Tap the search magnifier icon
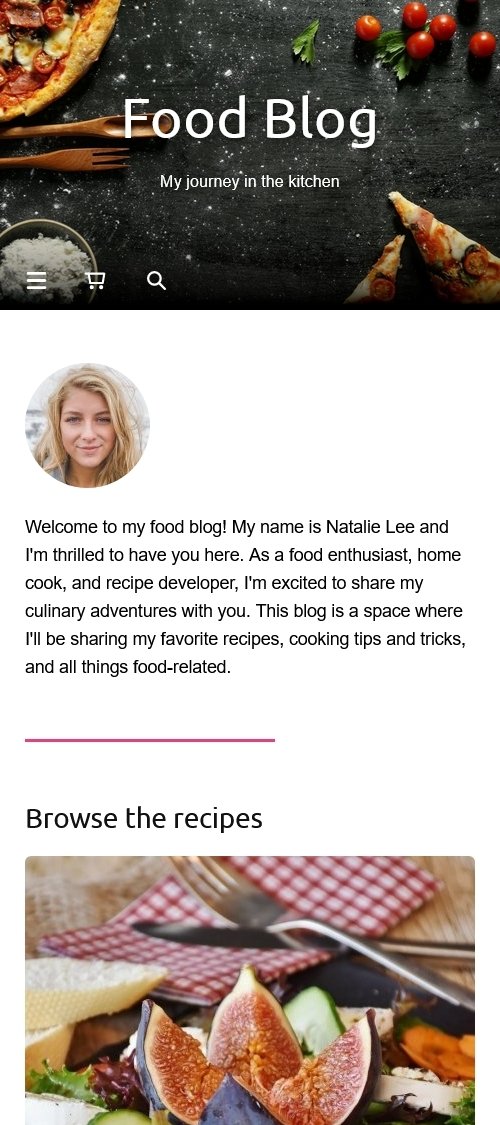The width and height of the screenshot is (500, 1125). point(156,281)
